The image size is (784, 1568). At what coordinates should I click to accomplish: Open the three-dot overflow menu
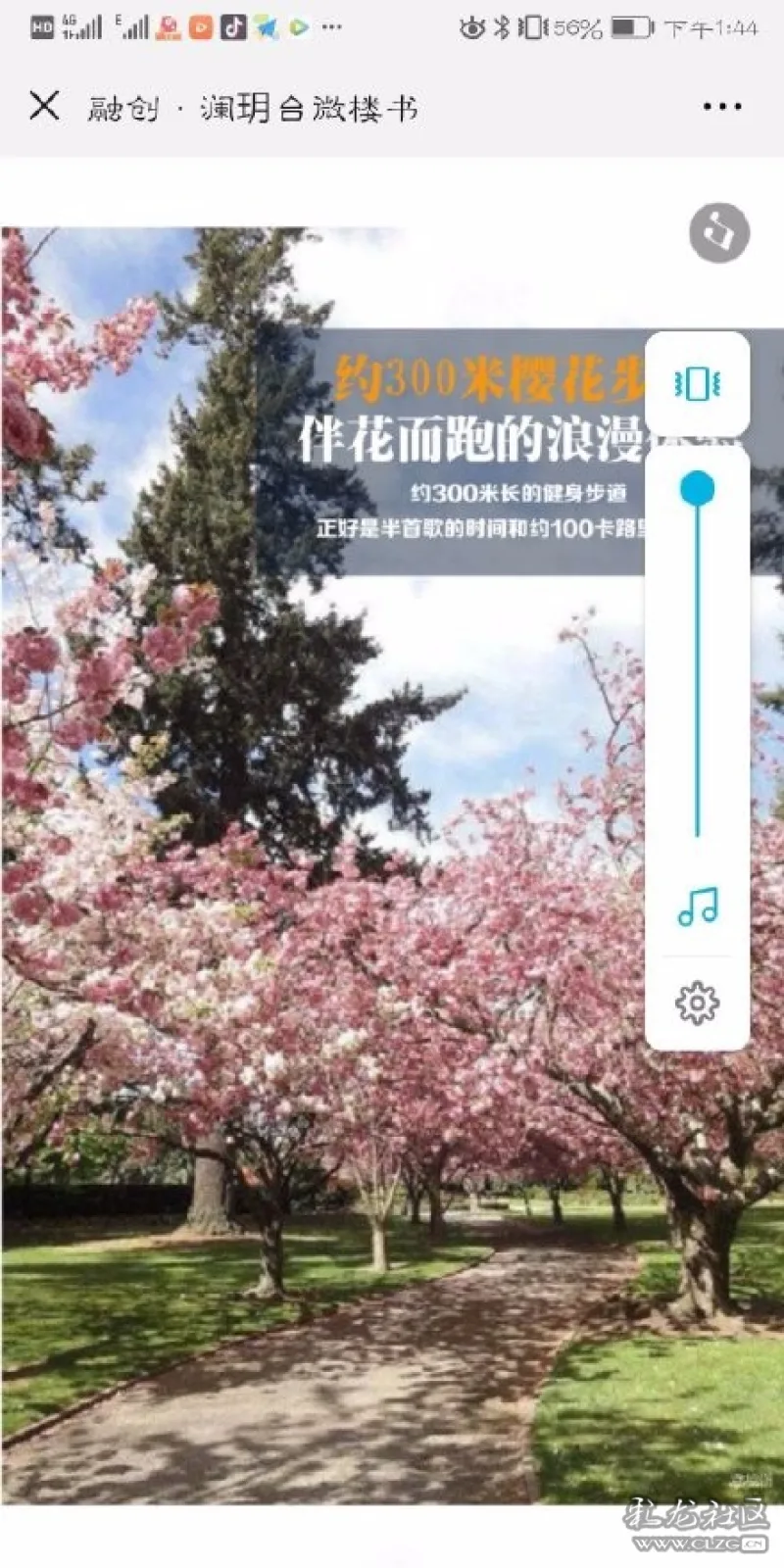722,106
